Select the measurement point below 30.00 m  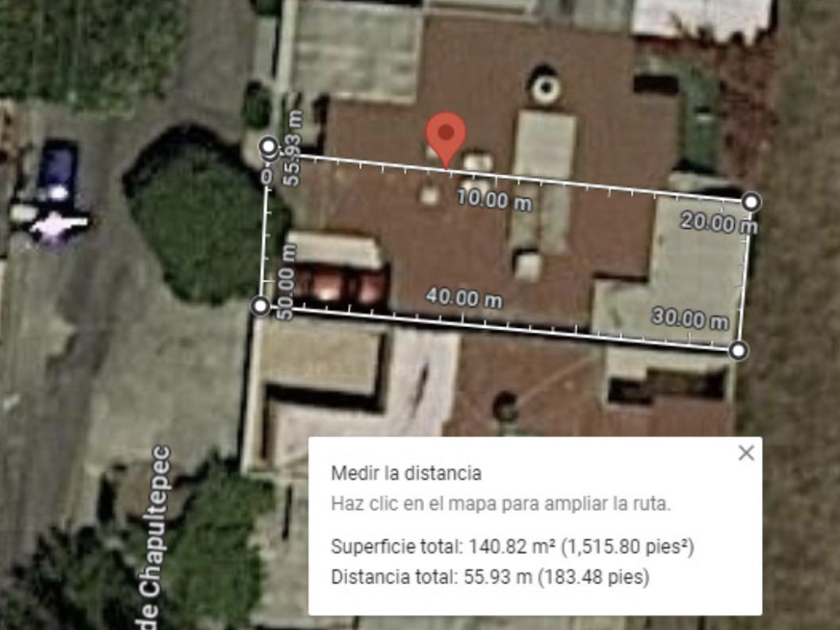[x=738, y=349]
